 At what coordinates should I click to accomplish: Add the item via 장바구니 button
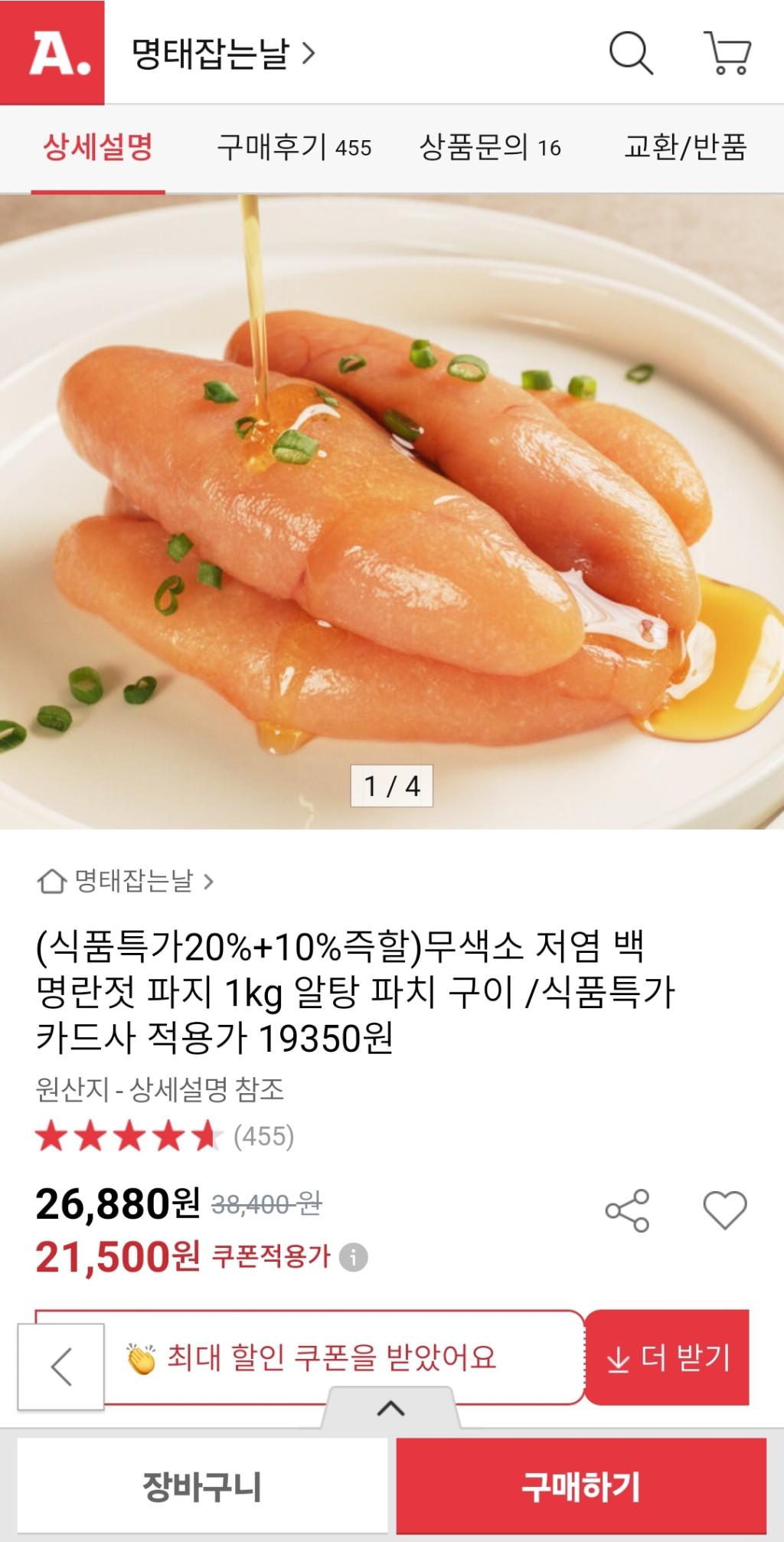[x=202, y=1486]
